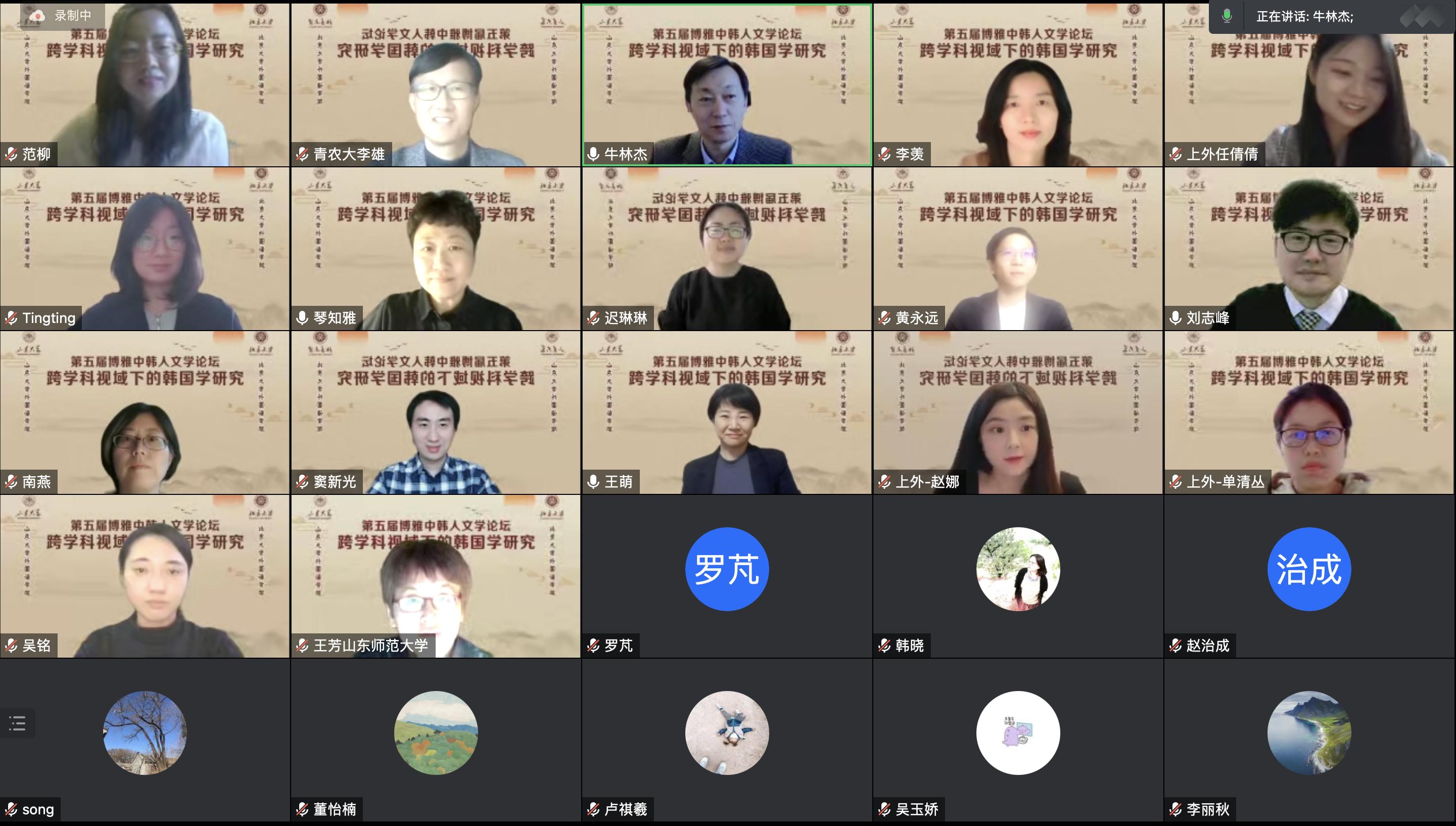The height and width of the screenshot is (826, 1456).
Task: Open Tingting's video tile
Action: coord(145,249)
